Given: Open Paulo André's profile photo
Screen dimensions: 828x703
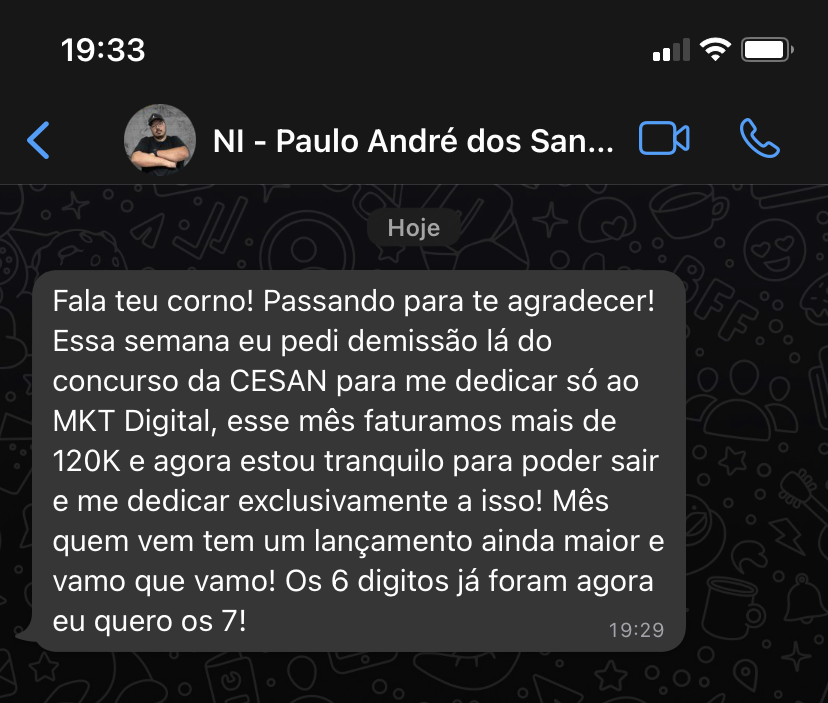Looking at the screenshot, I should pyautogui.click(x=159, y=139).
